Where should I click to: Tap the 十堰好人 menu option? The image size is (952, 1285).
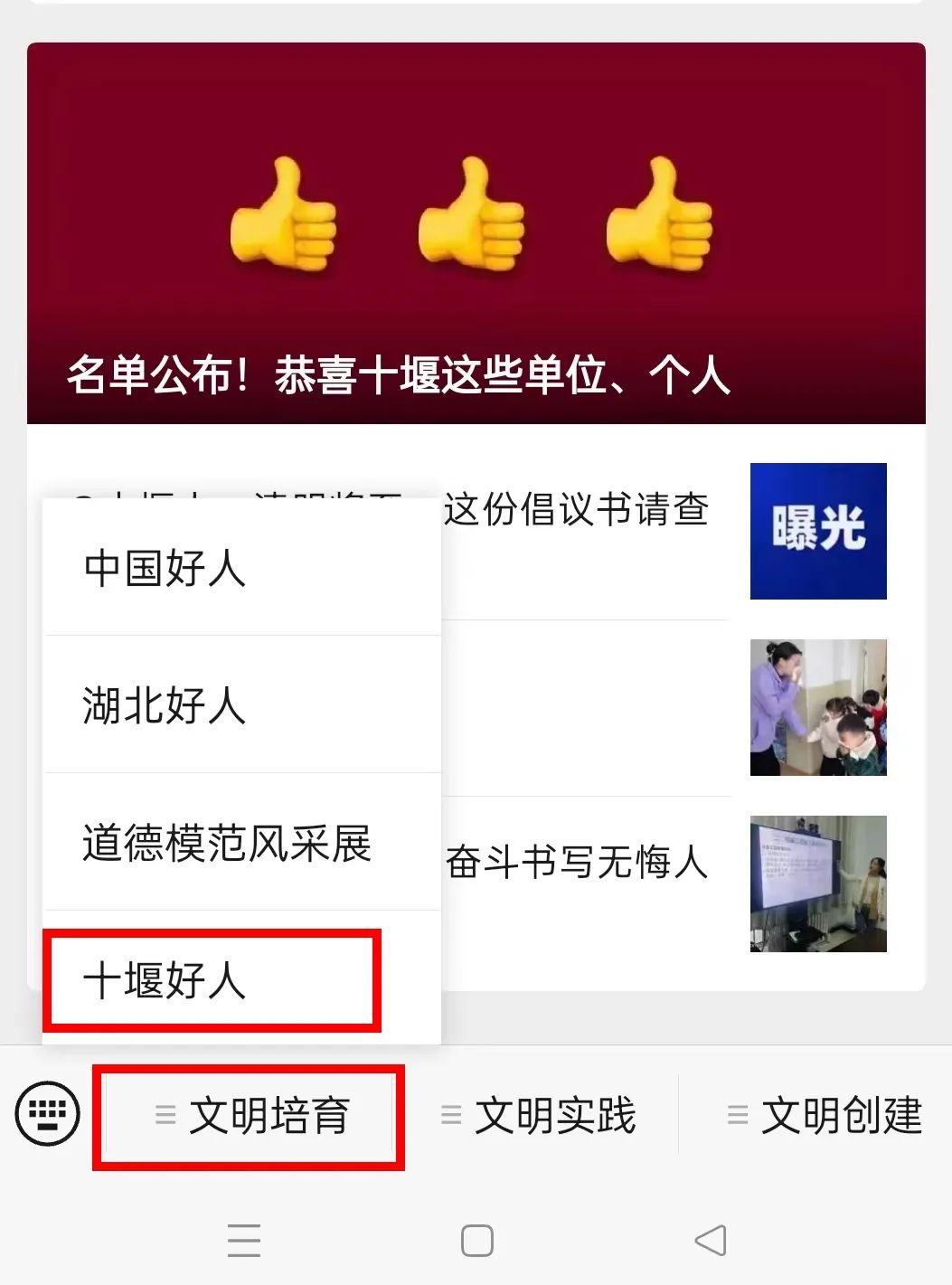point(213,980)
